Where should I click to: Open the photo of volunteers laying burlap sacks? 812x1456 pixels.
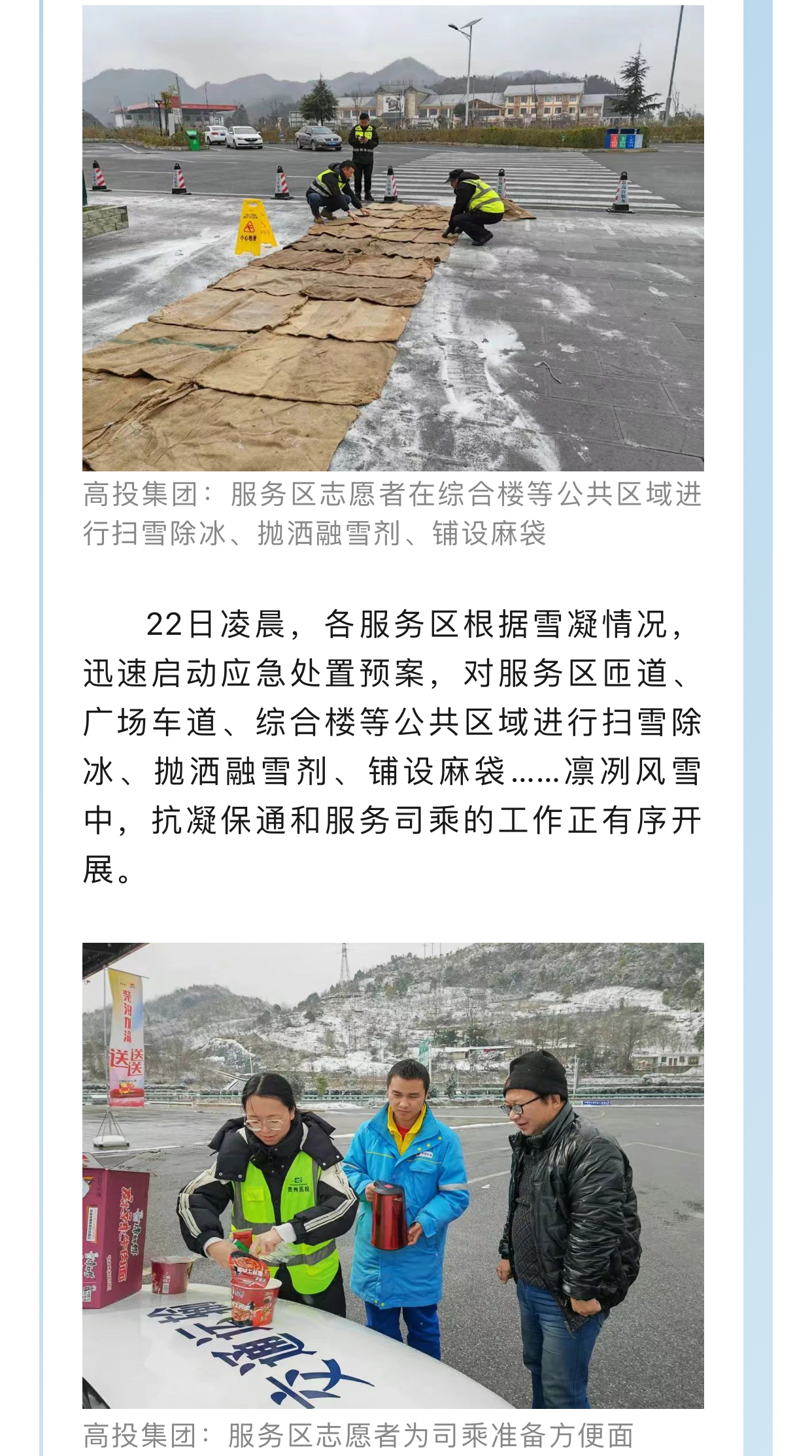tap(393, 239)
